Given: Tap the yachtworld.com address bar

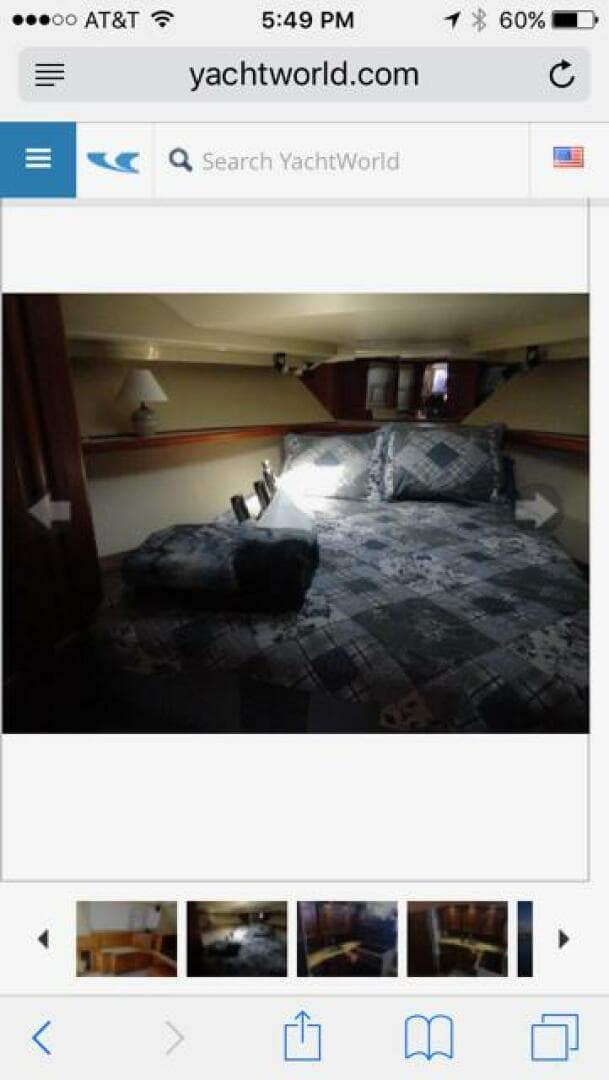Looking at the screenshot, I should click(304, 75).
